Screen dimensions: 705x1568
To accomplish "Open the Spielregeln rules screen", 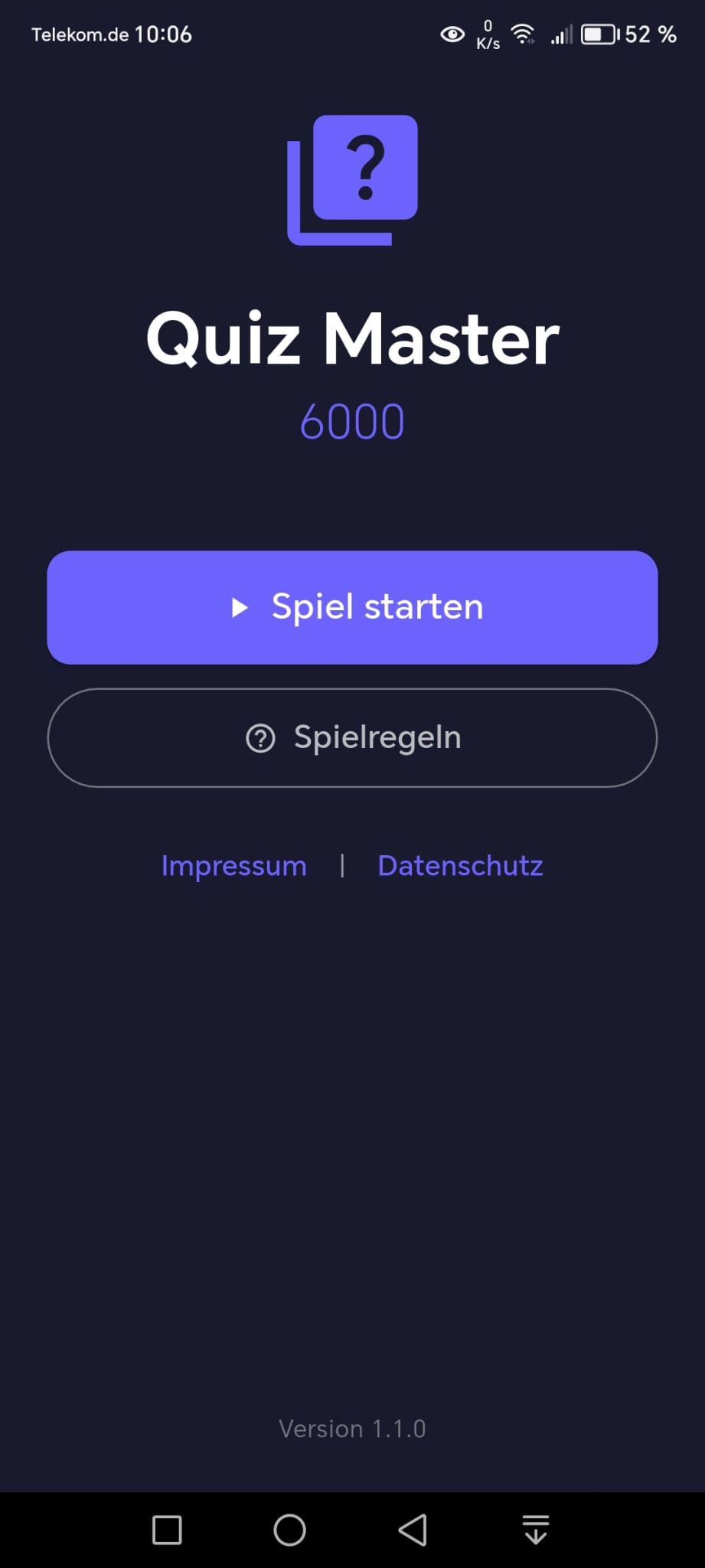I will pos(352,737).
